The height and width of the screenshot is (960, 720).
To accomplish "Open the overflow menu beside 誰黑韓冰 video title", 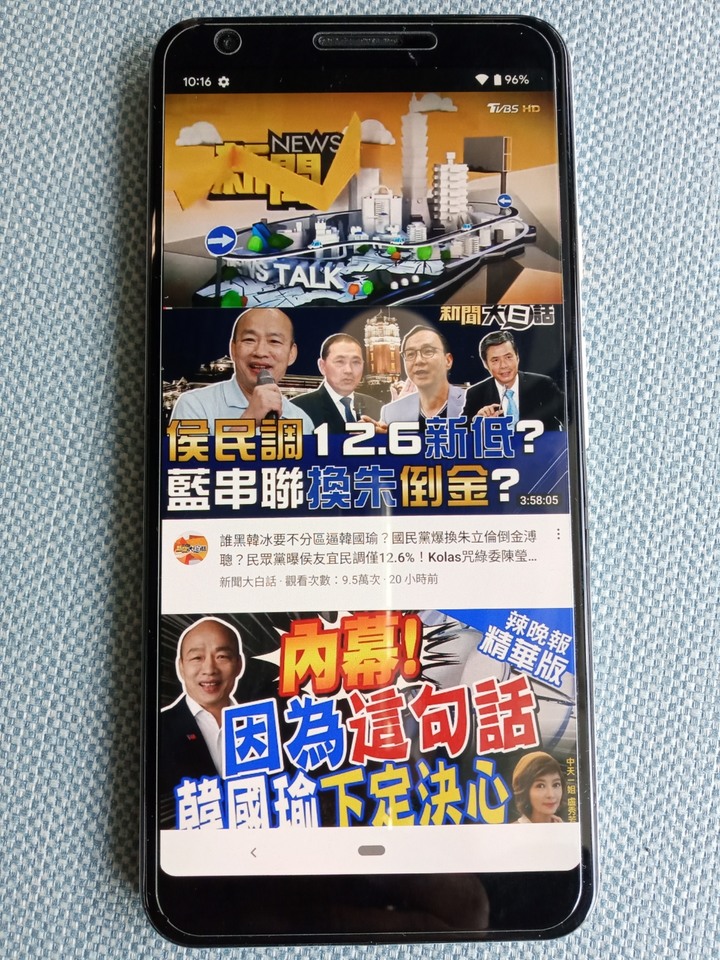I will 558,535.
